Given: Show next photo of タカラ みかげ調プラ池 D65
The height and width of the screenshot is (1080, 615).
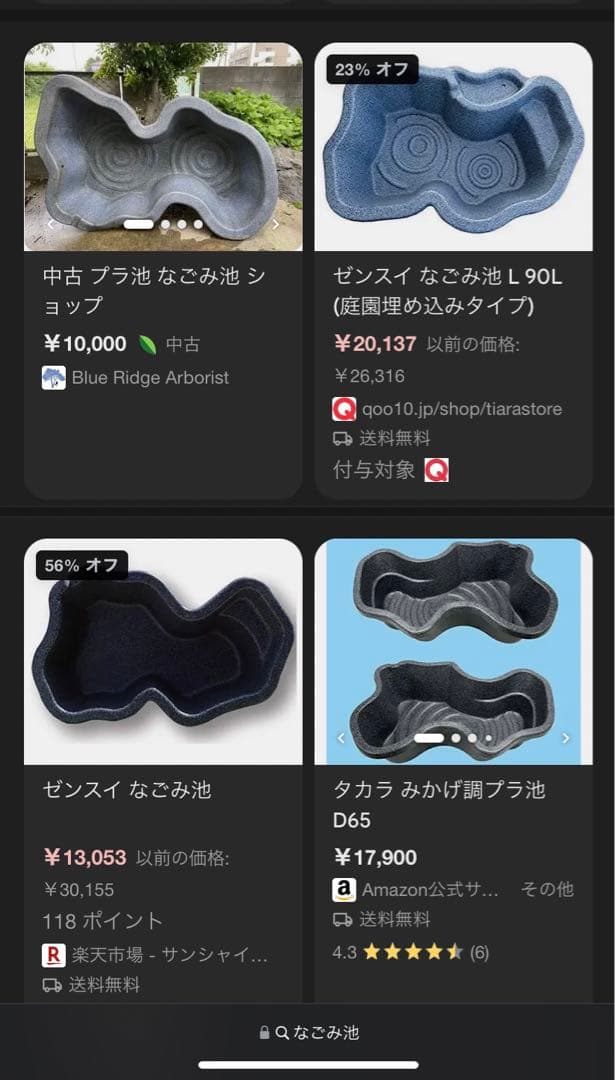Looking at the screenshot, I should (x=566, y=738).
